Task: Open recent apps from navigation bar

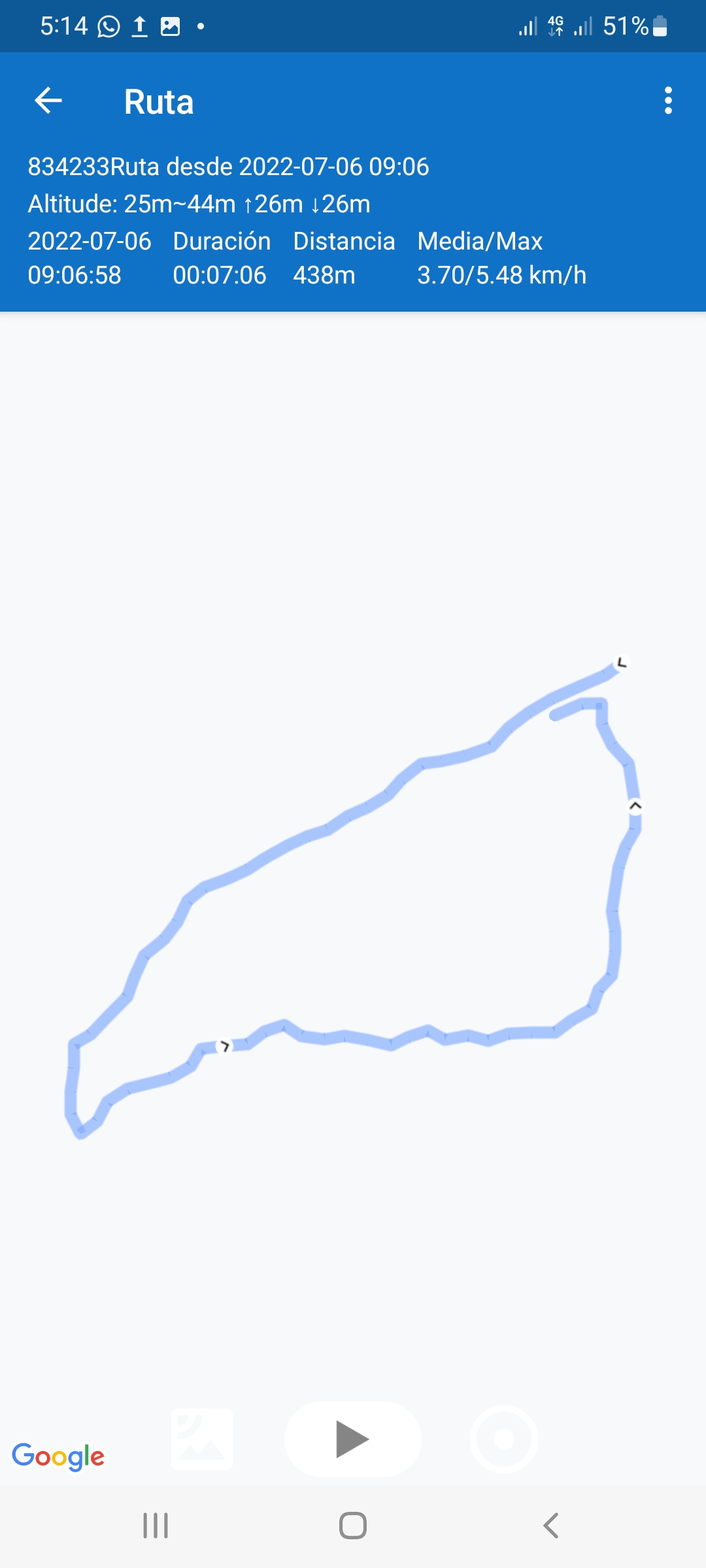Action: (156, 1526)
